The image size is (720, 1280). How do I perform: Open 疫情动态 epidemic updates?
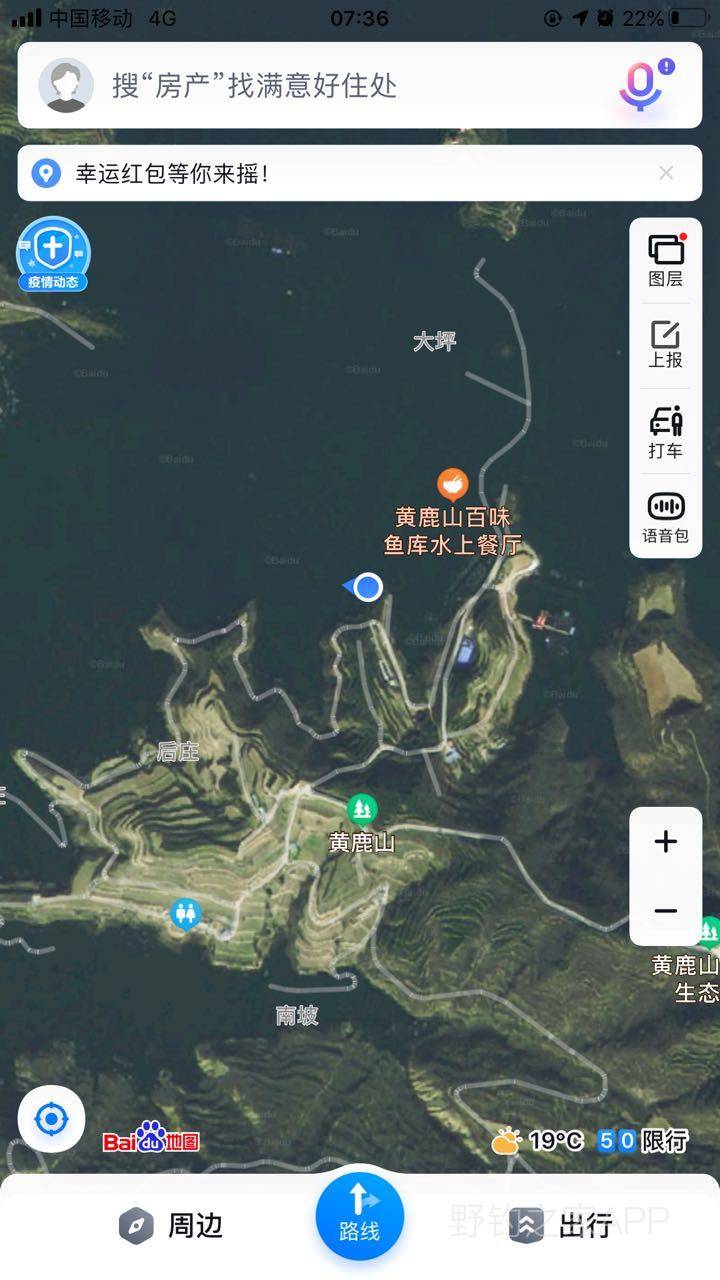coord(52,254)
